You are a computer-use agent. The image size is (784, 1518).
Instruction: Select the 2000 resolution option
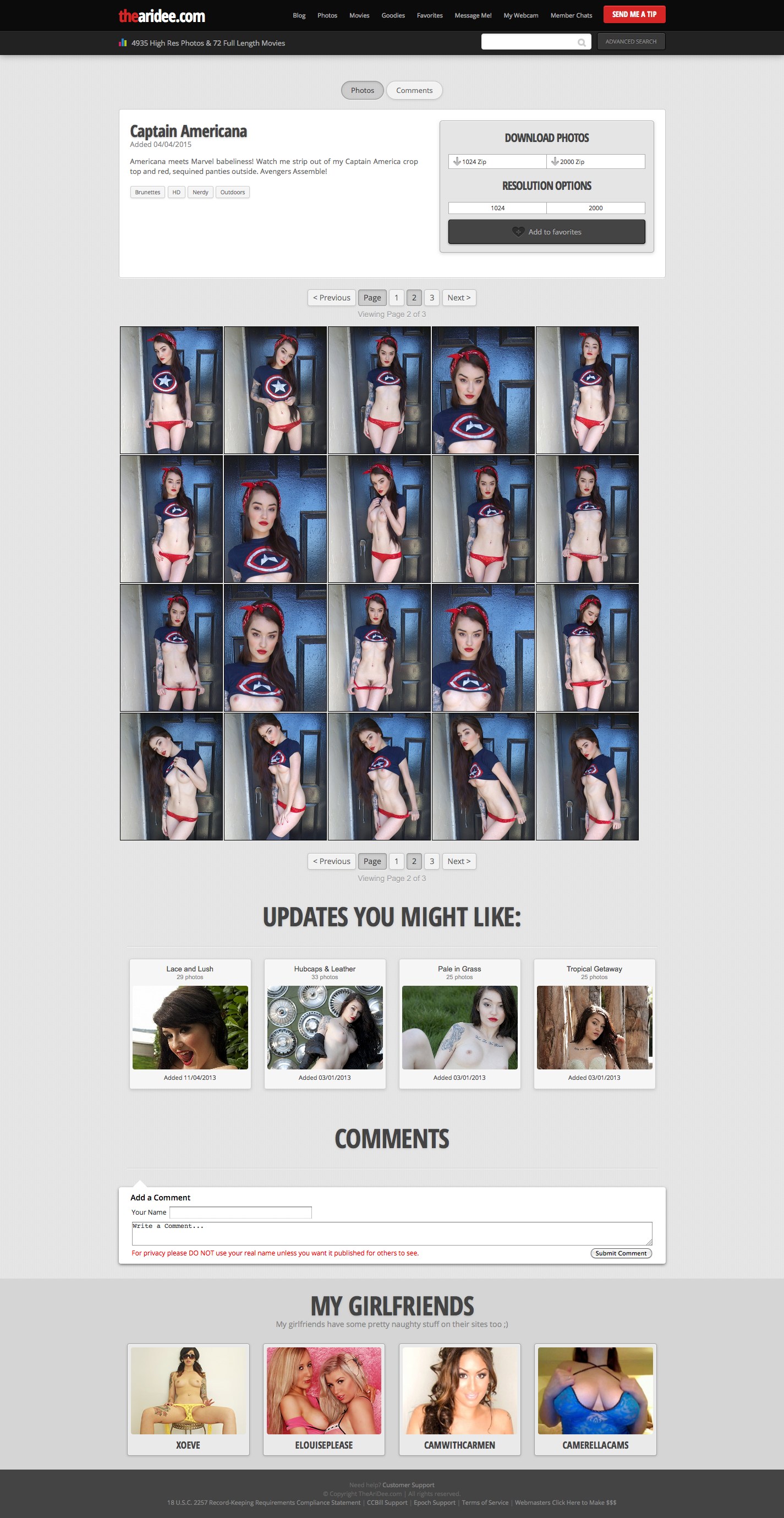coord(595,208)
